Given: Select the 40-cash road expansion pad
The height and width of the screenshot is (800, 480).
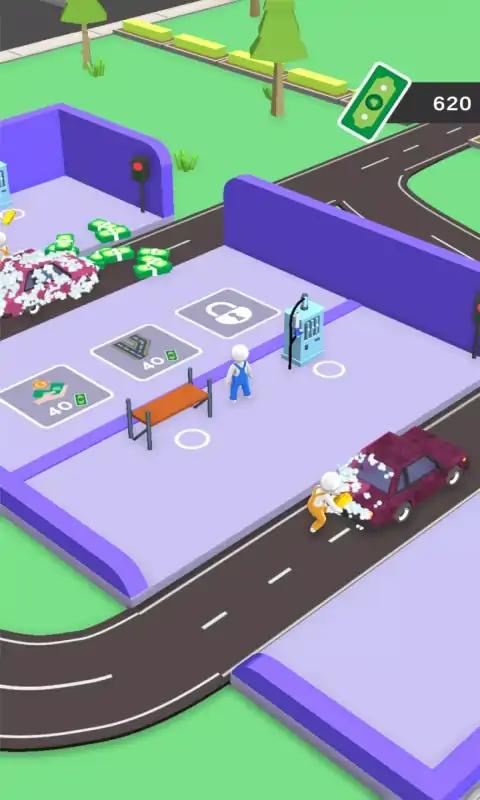Looking at the screenshot, I should point(146,352).
